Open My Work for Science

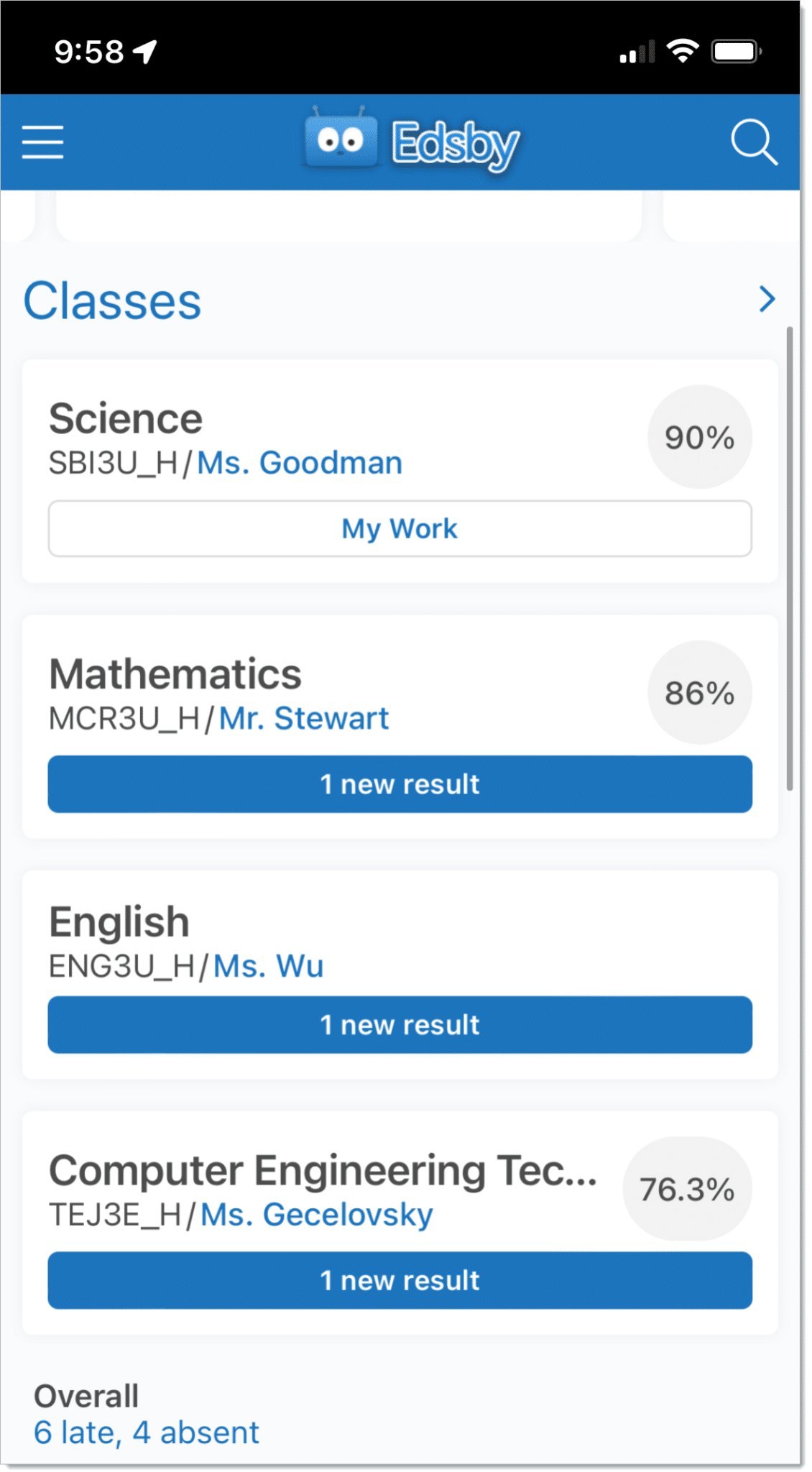coord(400,528)
